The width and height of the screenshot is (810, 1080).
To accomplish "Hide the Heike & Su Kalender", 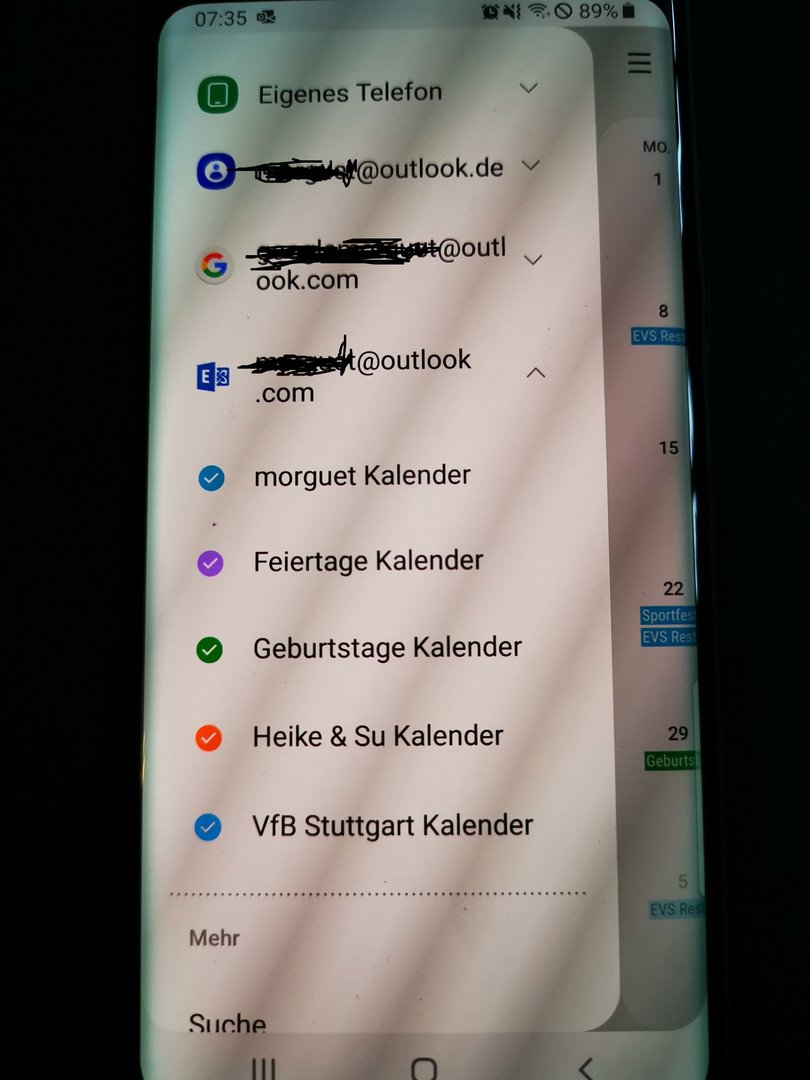I will coord(209,739).
